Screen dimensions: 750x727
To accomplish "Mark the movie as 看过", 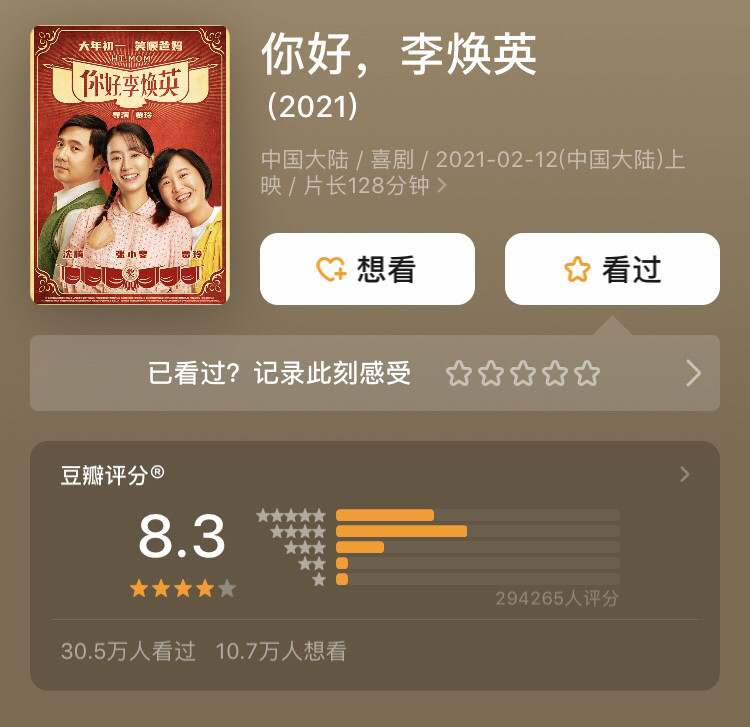I will pos(612,269).
